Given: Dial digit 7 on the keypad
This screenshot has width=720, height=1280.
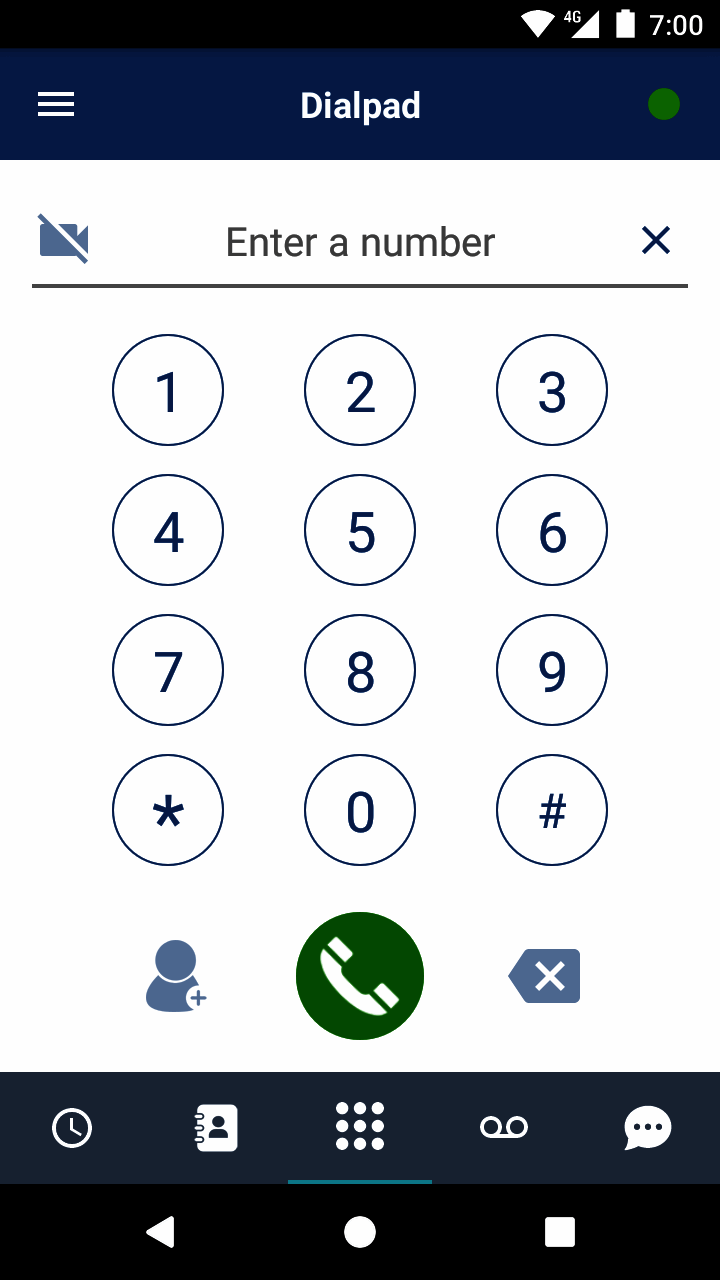Looking at the screenshot, I should click(x=168, y=670).
